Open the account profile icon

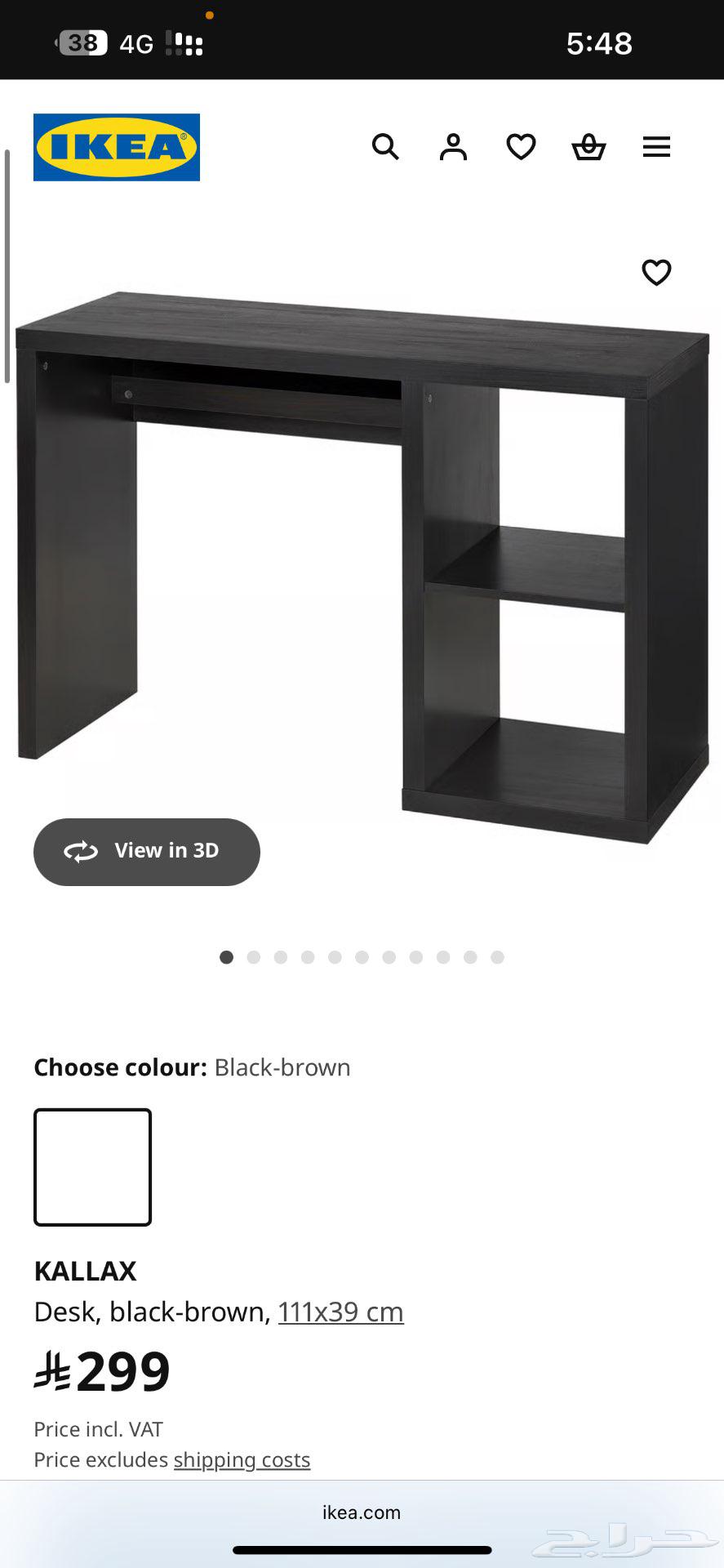(453, 147)
